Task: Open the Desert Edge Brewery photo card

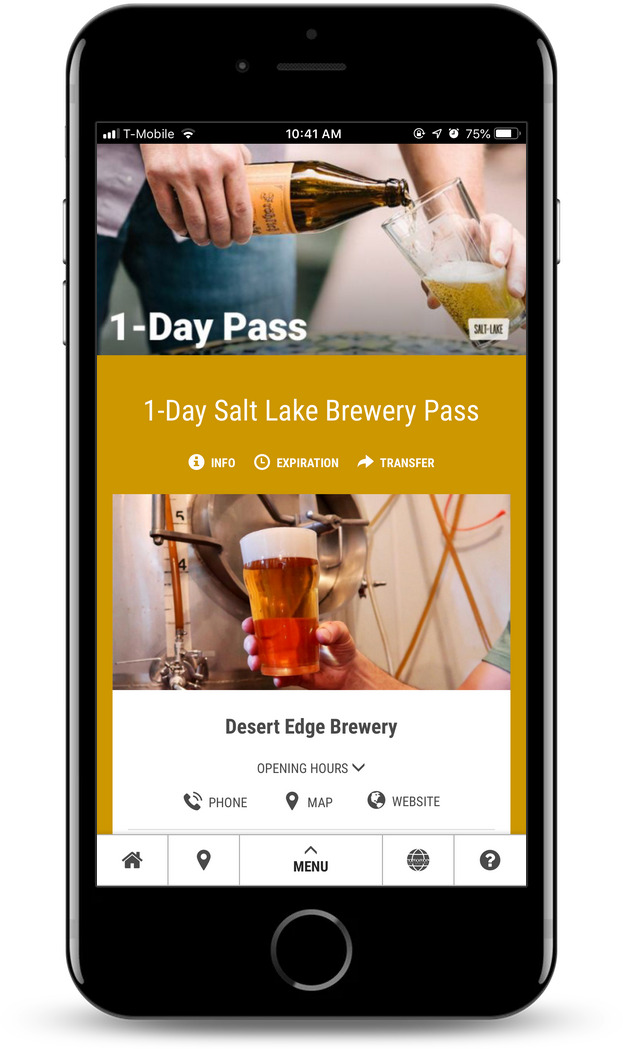Action: (311, 592)
